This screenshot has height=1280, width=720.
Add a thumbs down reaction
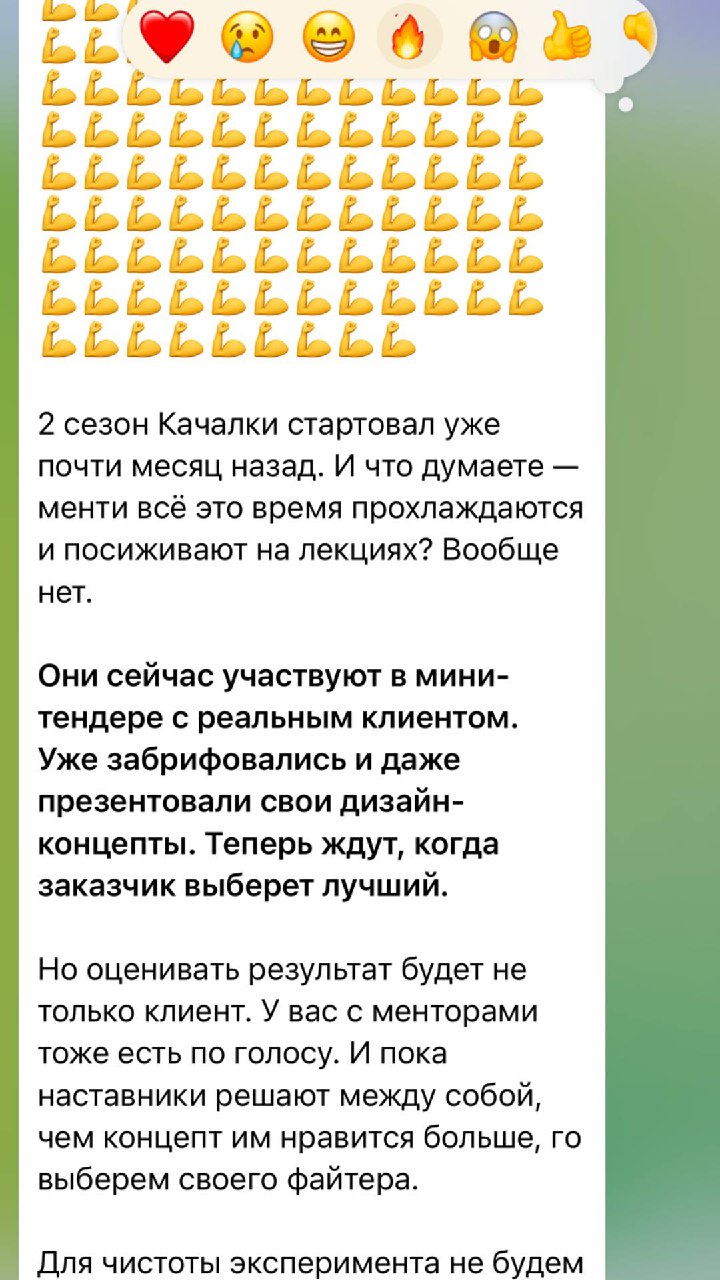pos(638,38)
